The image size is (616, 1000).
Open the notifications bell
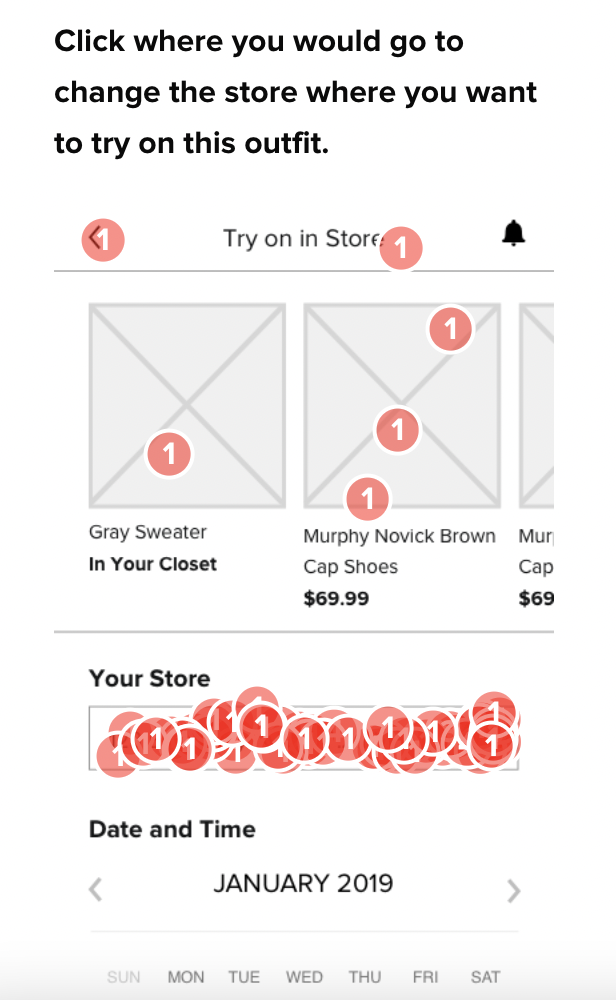(x=513, y=233)
